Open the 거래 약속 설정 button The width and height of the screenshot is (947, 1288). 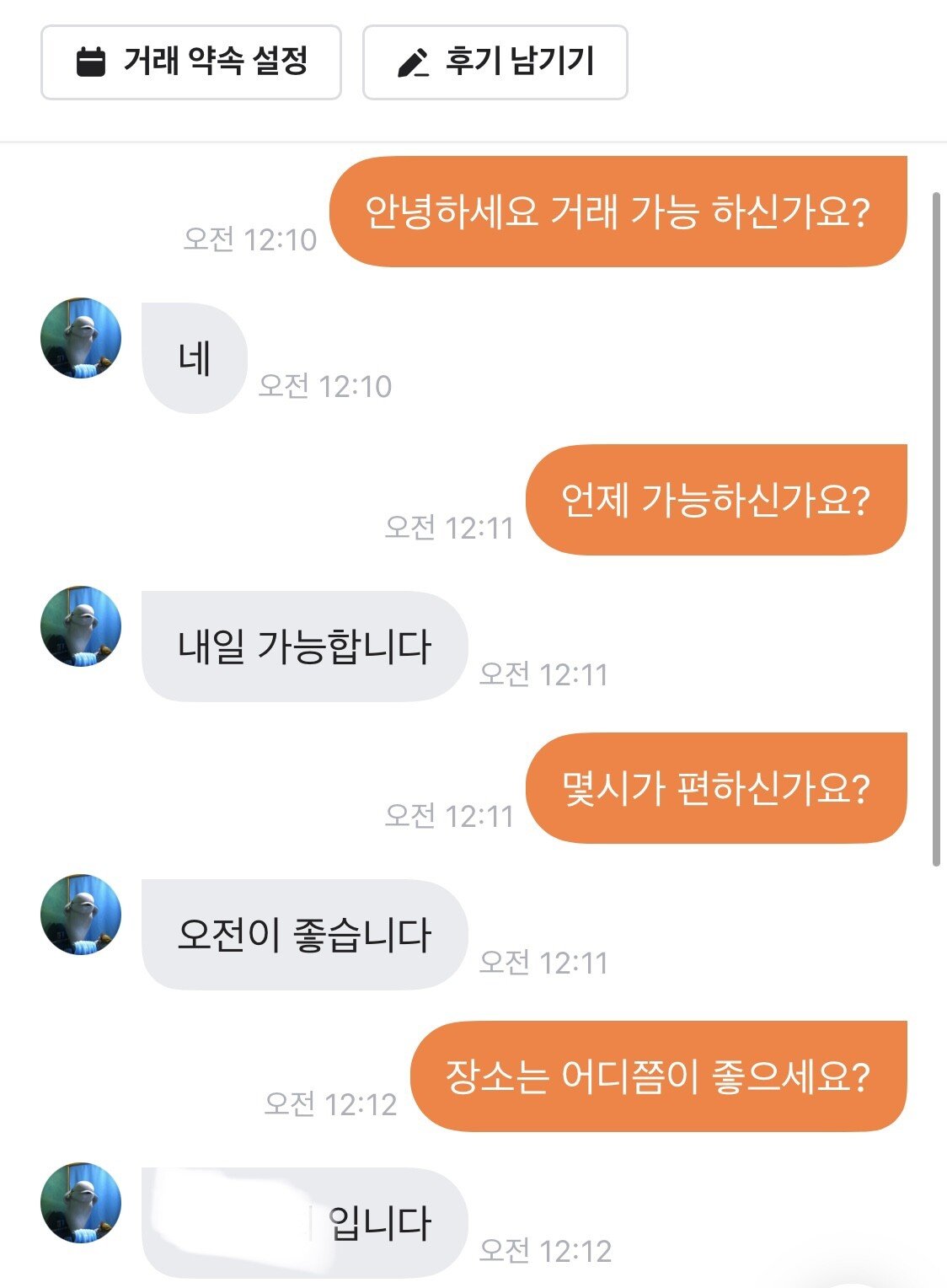point(191,62)
